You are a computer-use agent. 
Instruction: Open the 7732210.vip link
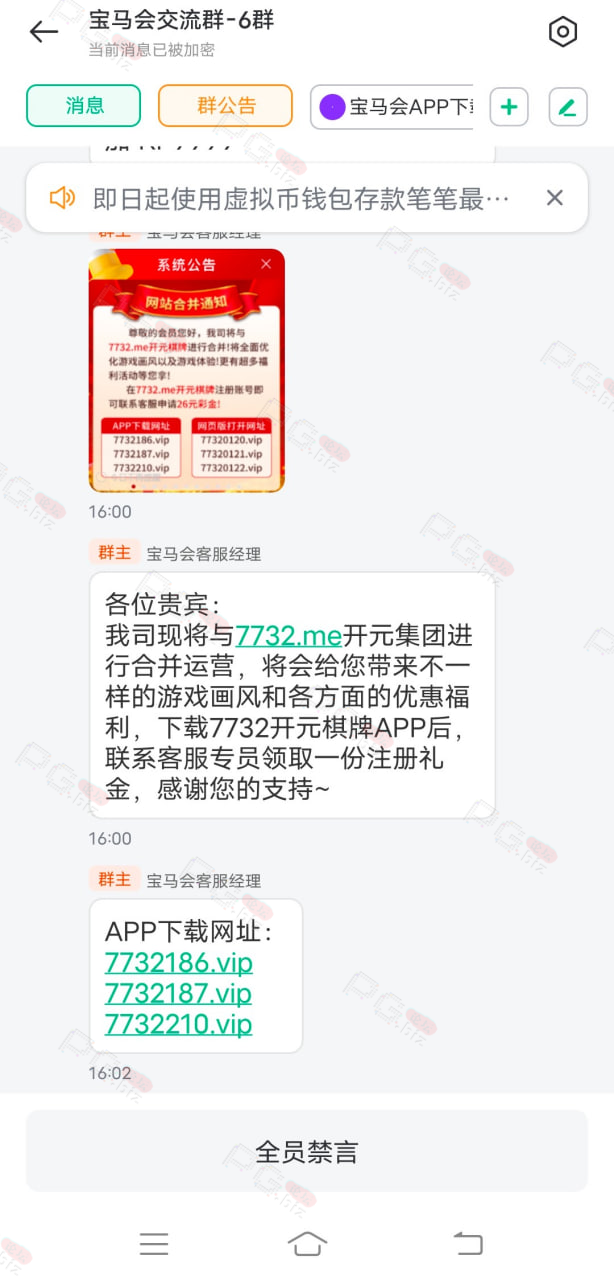coord(178,1025)
